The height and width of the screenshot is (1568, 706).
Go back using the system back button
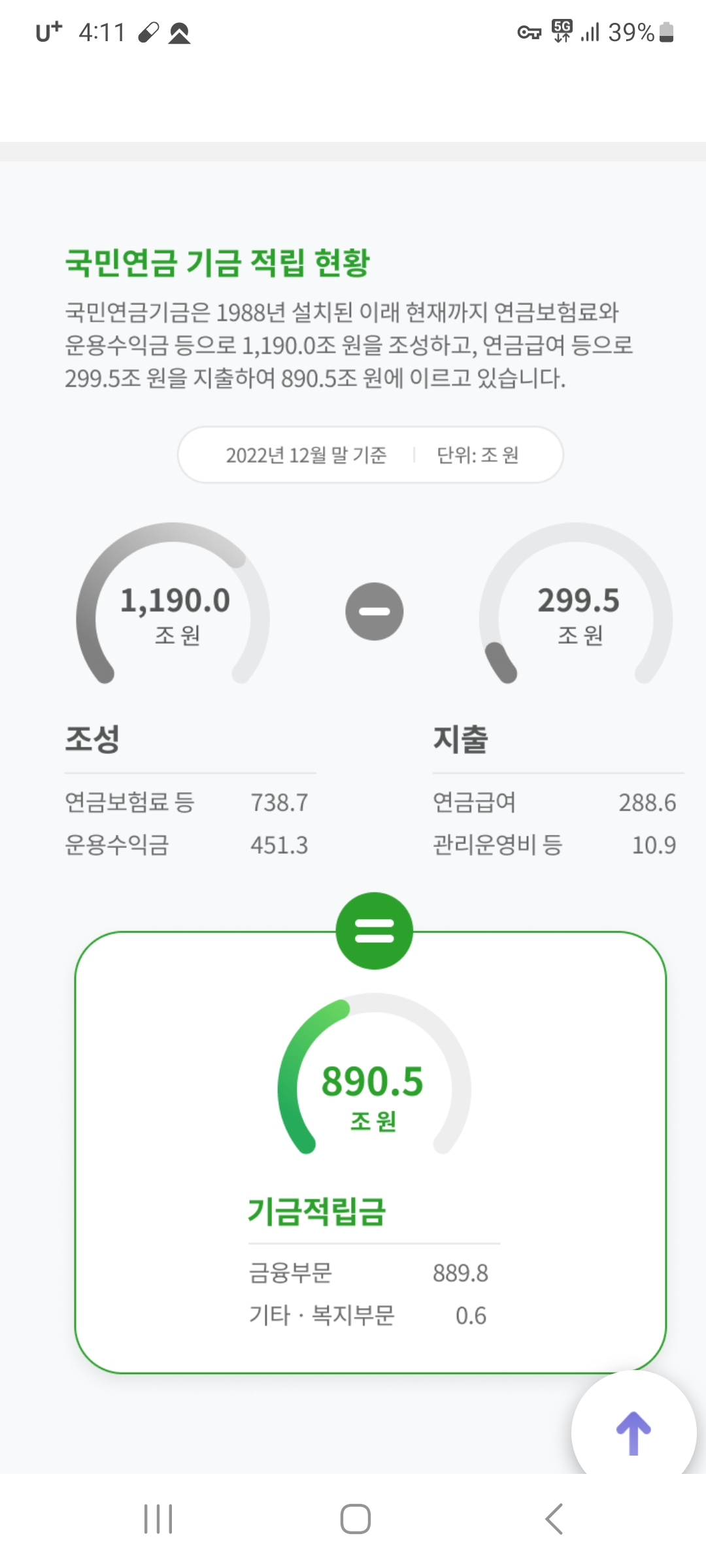coord(554,1518)
